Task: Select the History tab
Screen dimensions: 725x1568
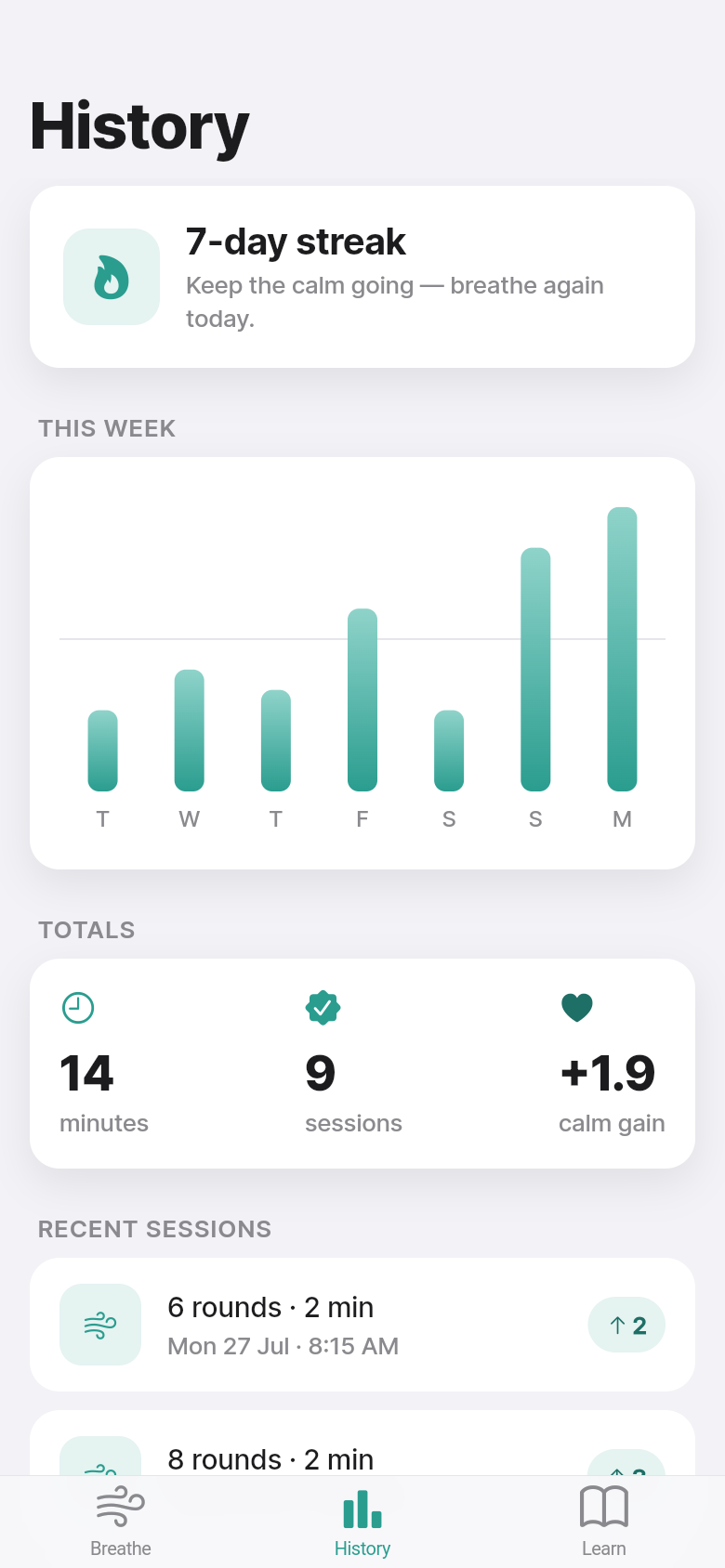Action: pyautogui.click(x=362, y=1522)
